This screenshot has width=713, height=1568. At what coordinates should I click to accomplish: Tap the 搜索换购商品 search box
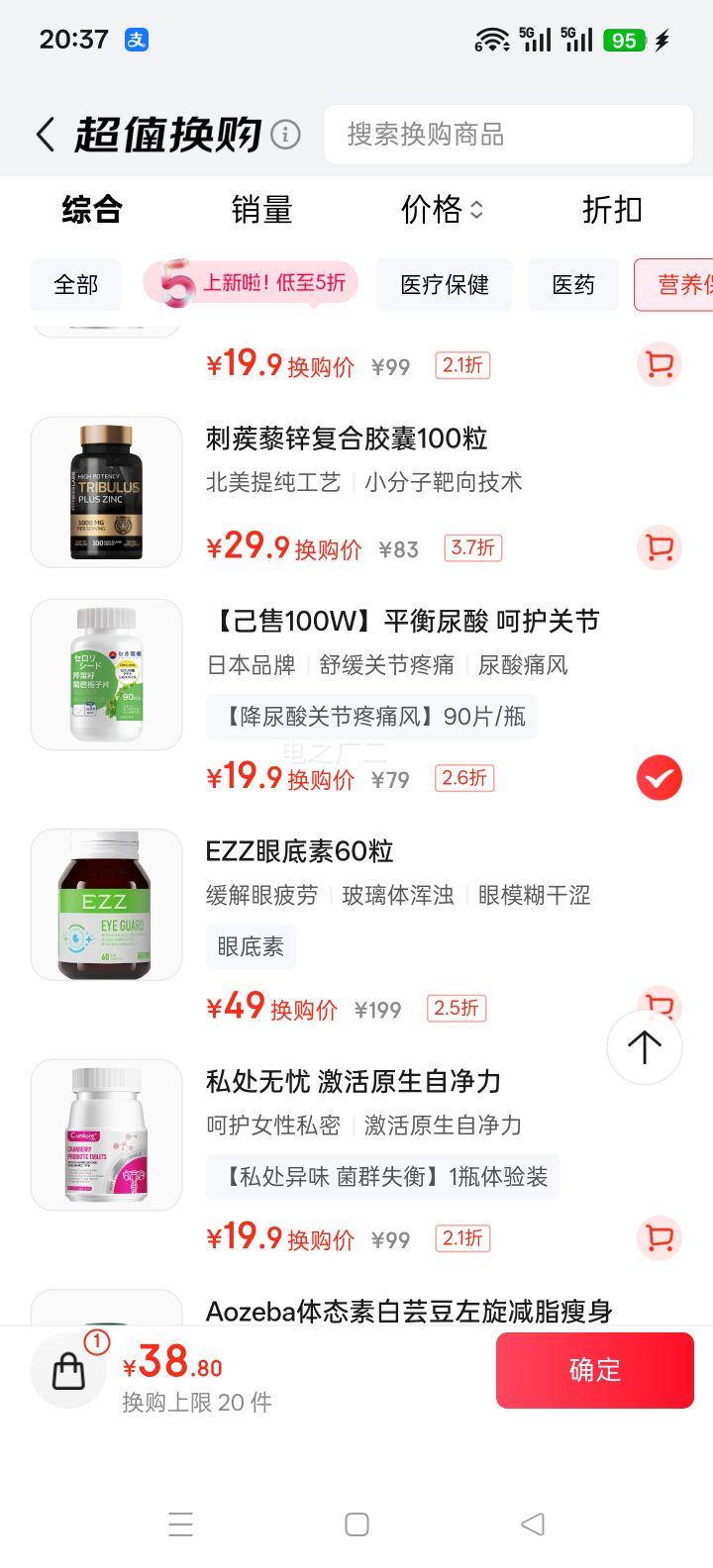click(x=507, y=135)
